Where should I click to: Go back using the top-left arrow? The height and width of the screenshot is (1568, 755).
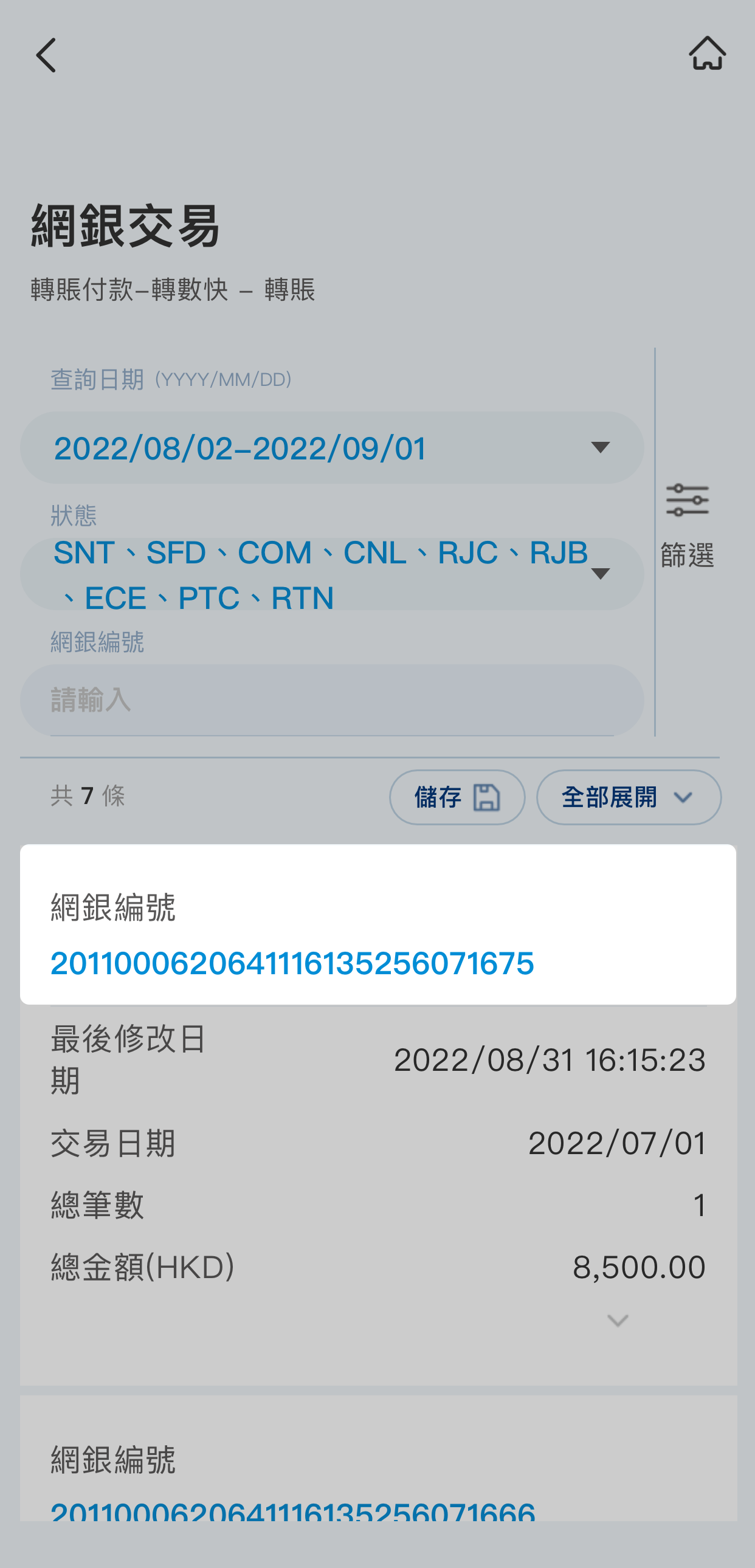(46, 55)
